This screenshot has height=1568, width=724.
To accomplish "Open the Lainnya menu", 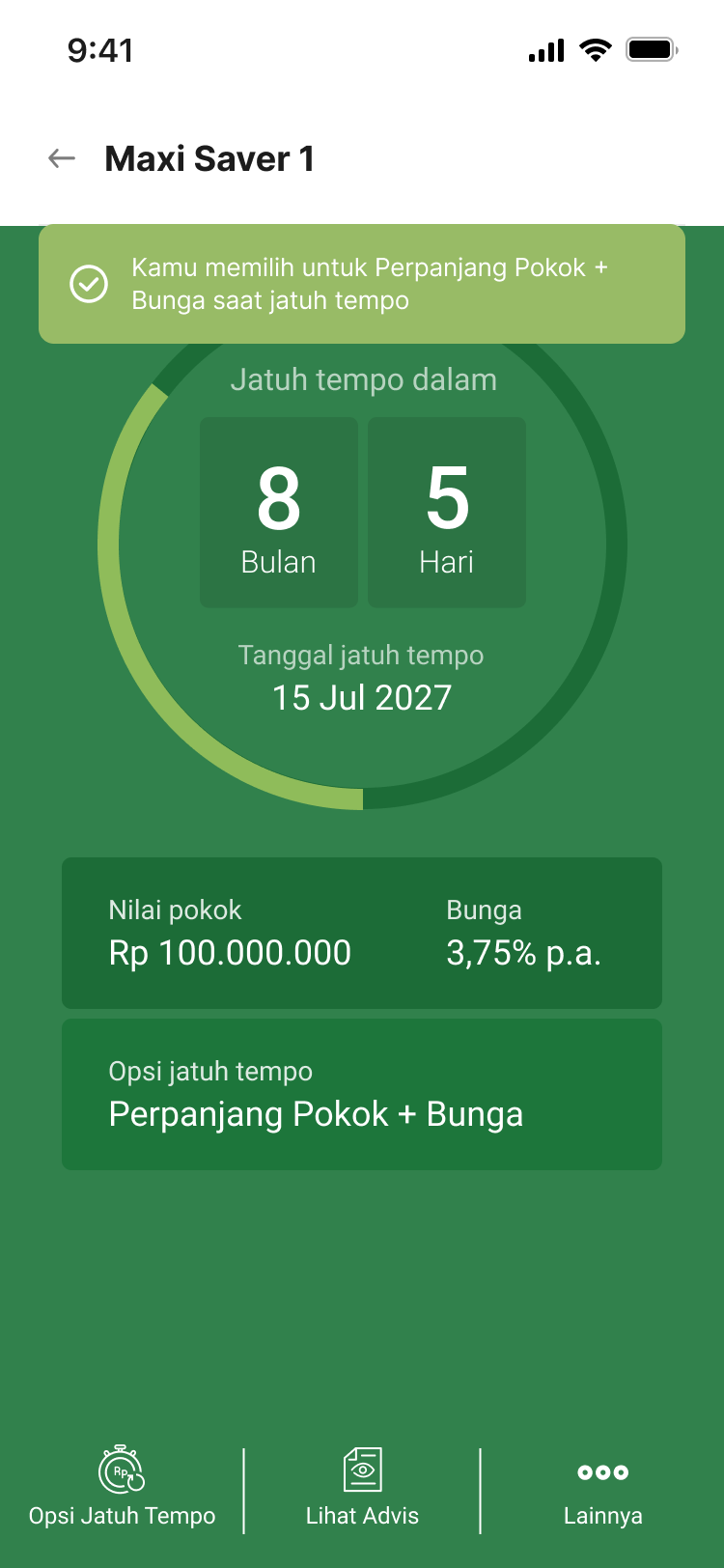I will point(602,1488).
